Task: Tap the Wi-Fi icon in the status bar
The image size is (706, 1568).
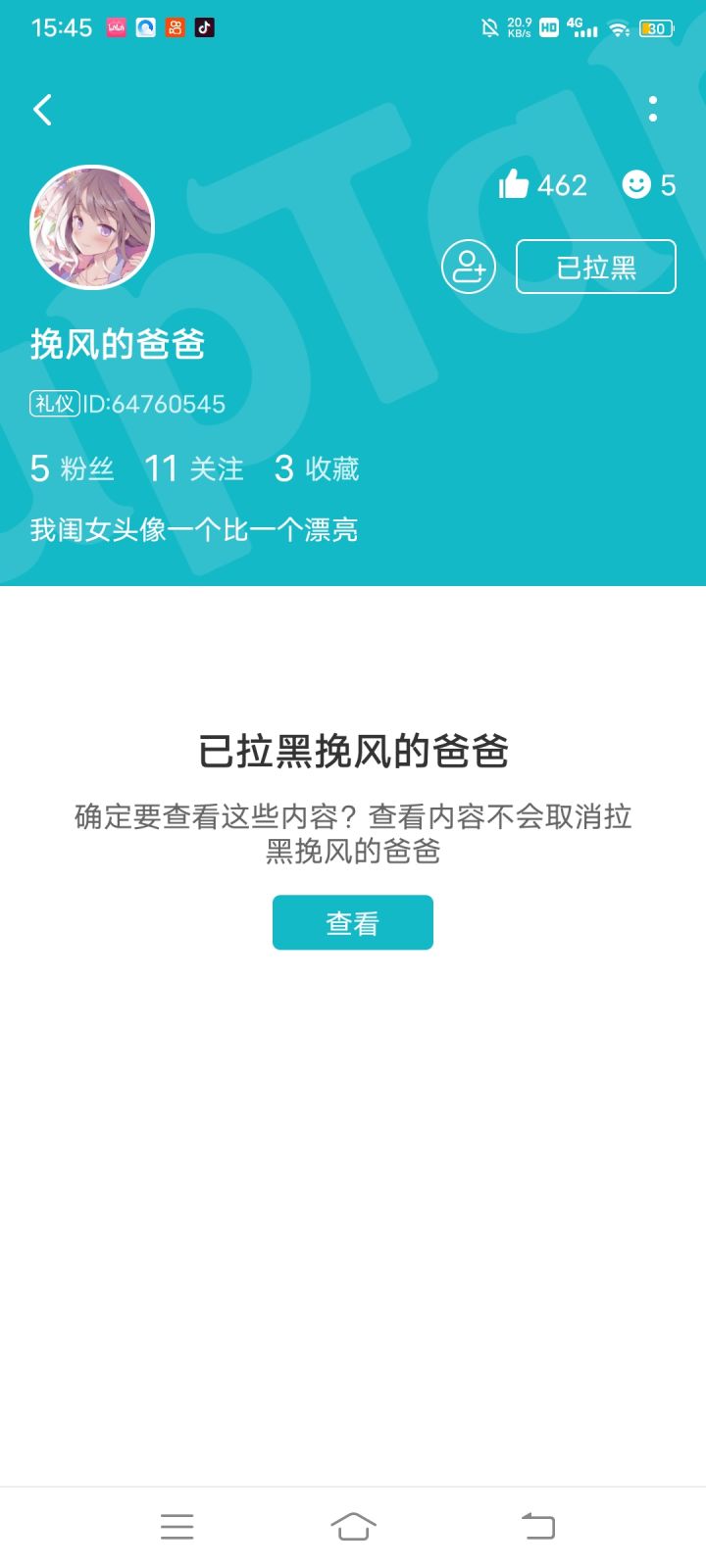Action: tap(618, 27)
